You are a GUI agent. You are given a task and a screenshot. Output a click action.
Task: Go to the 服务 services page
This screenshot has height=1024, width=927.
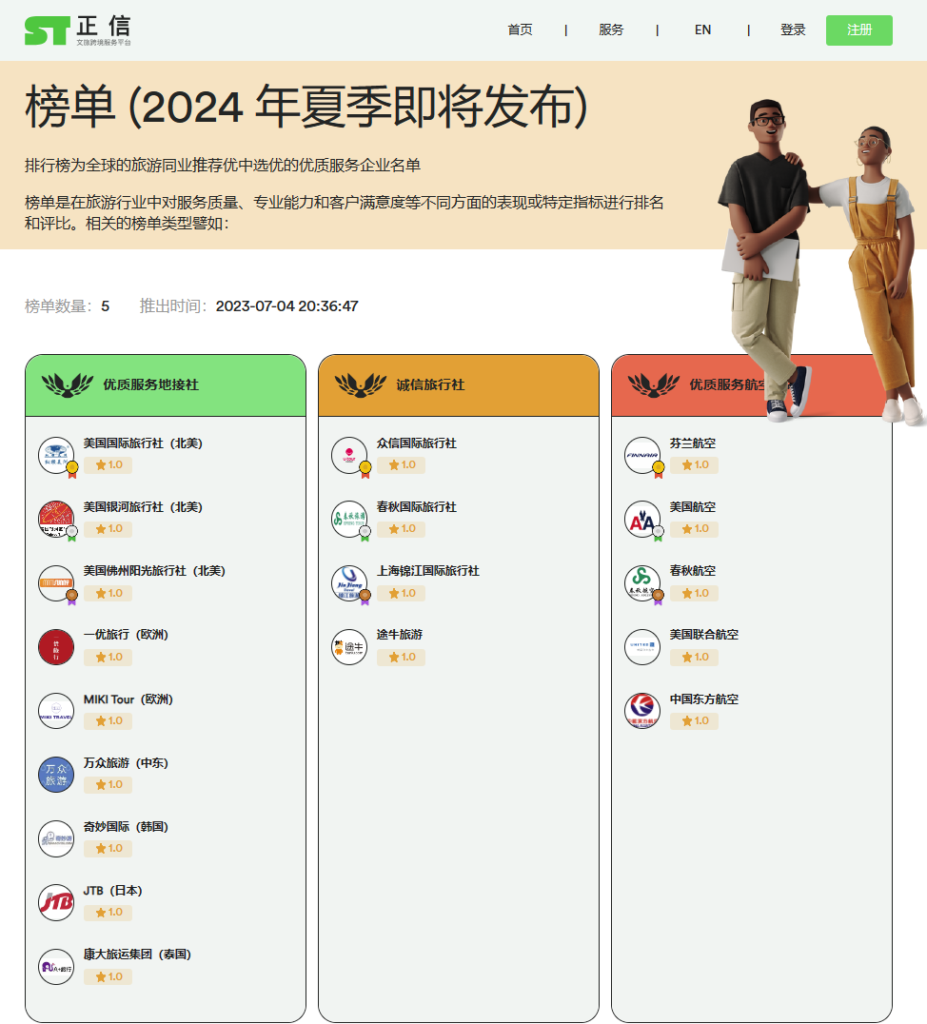point(611,30)
